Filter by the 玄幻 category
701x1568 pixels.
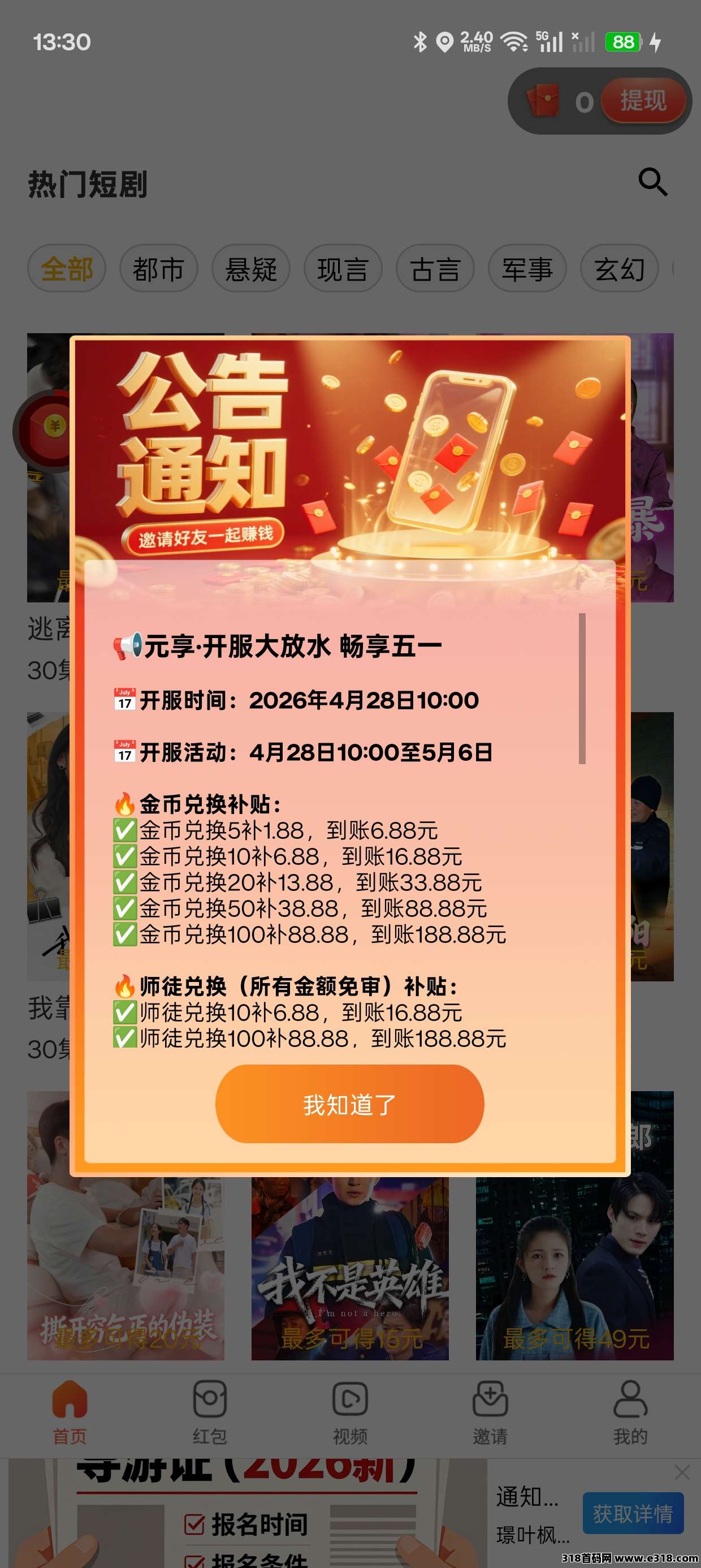pos(620,269)
